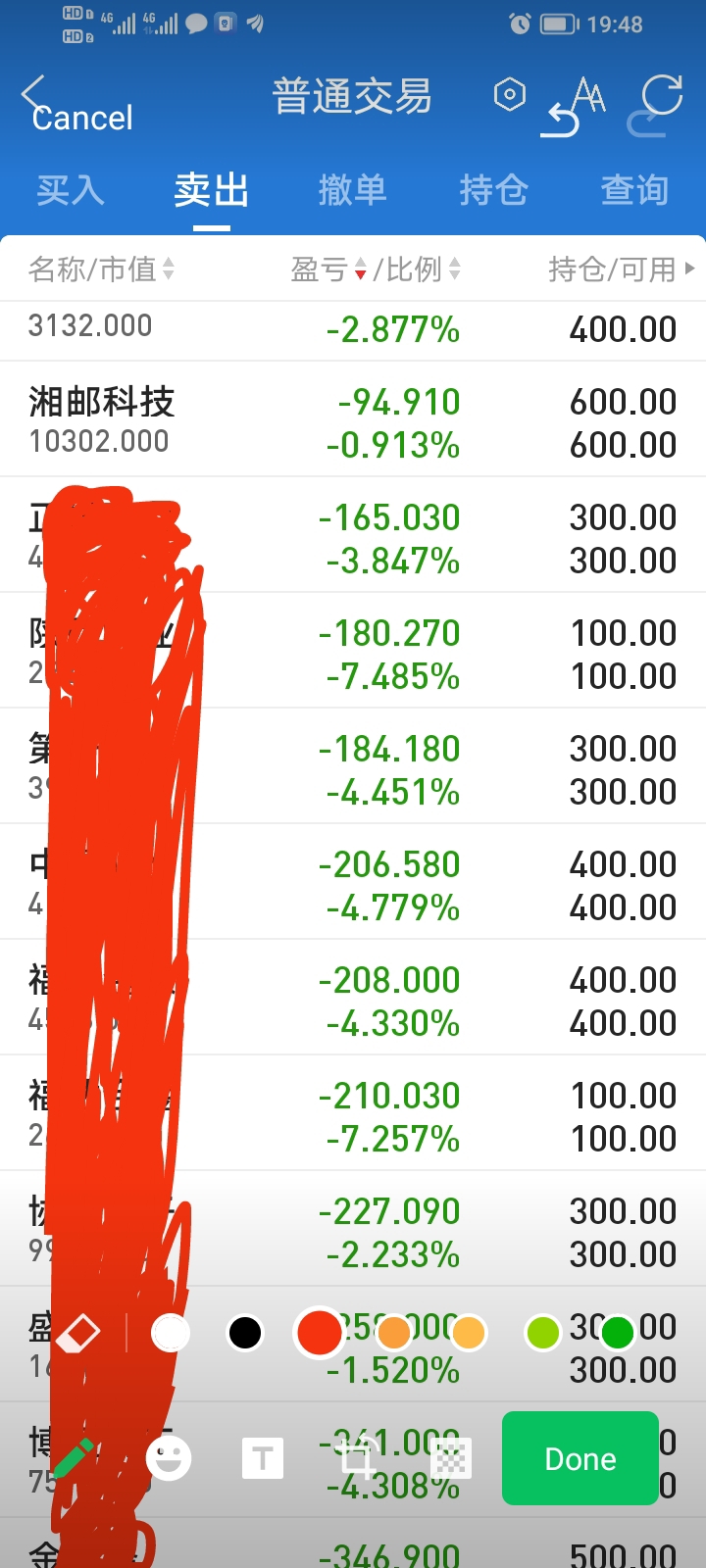Open the emoji sticker tool
Screen dimensions: 706x1568
pyautogui.click(x=169, y=1458)
